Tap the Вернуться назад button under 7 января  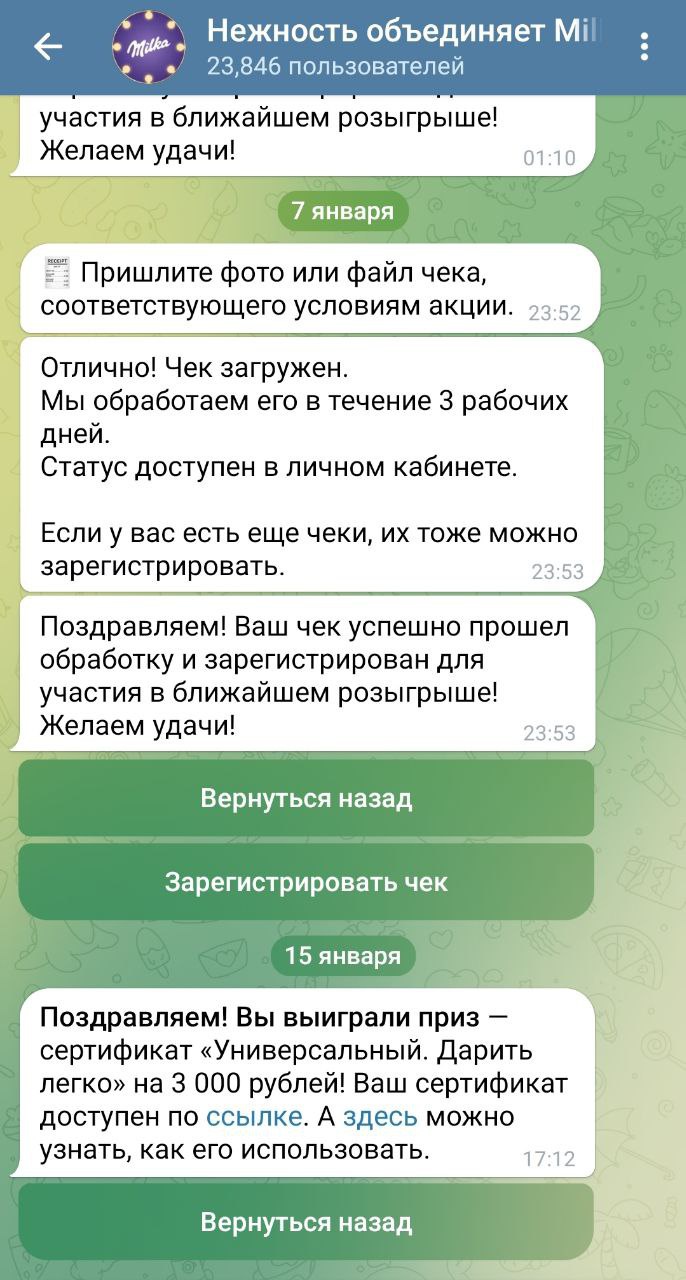[306, 798]
